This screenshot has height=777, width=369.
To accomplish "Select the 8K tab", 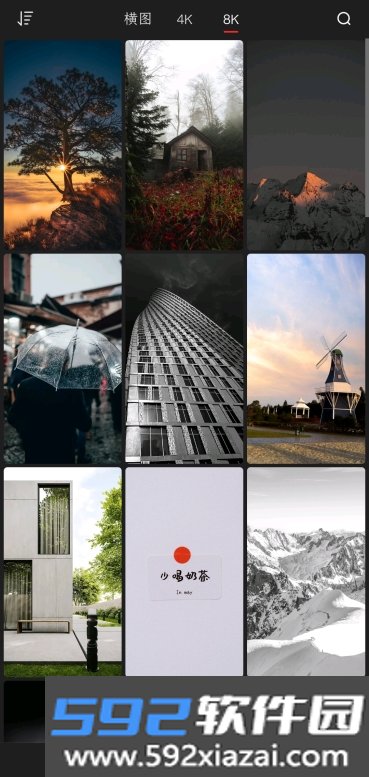I will click(x=231, y=20).
